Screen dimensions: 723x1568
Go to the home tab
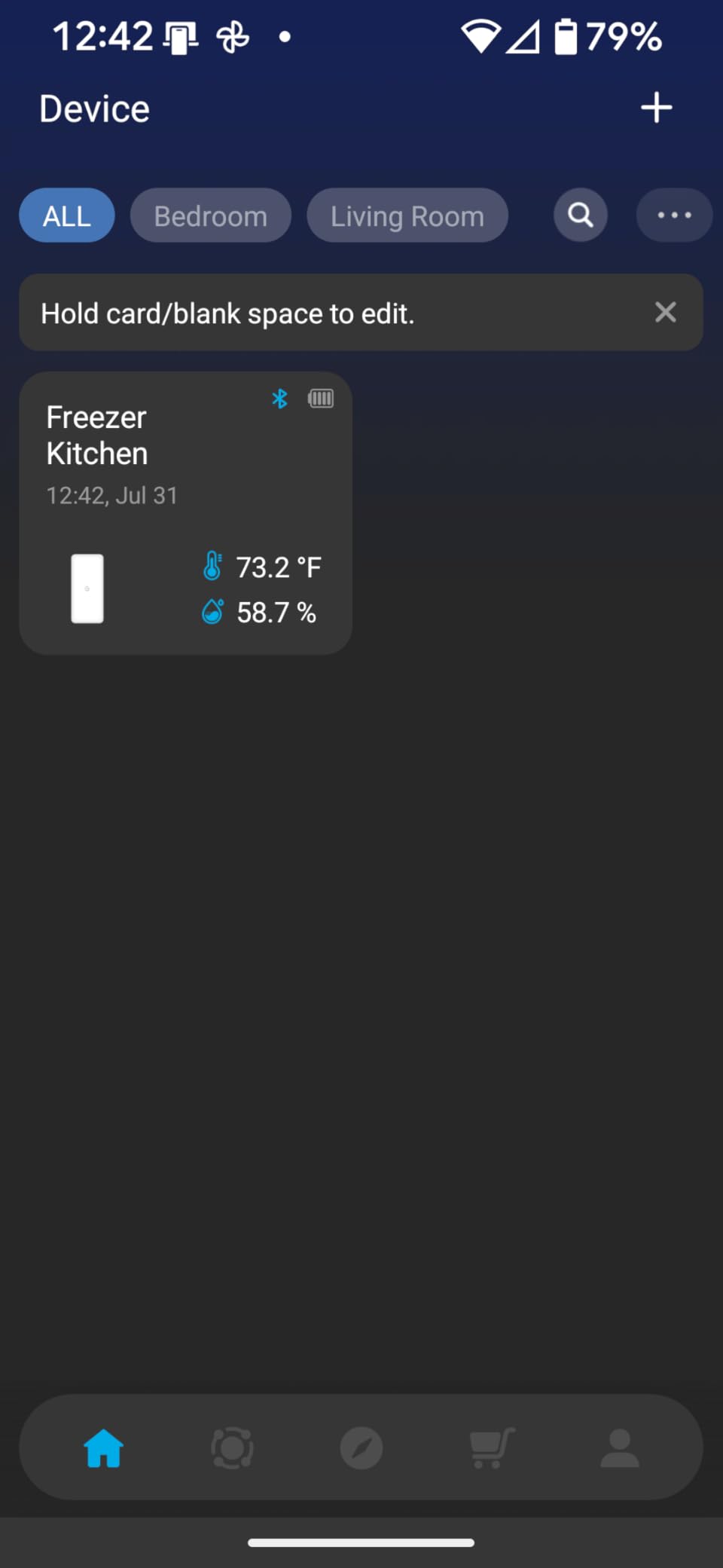(x=103, y=1448)
